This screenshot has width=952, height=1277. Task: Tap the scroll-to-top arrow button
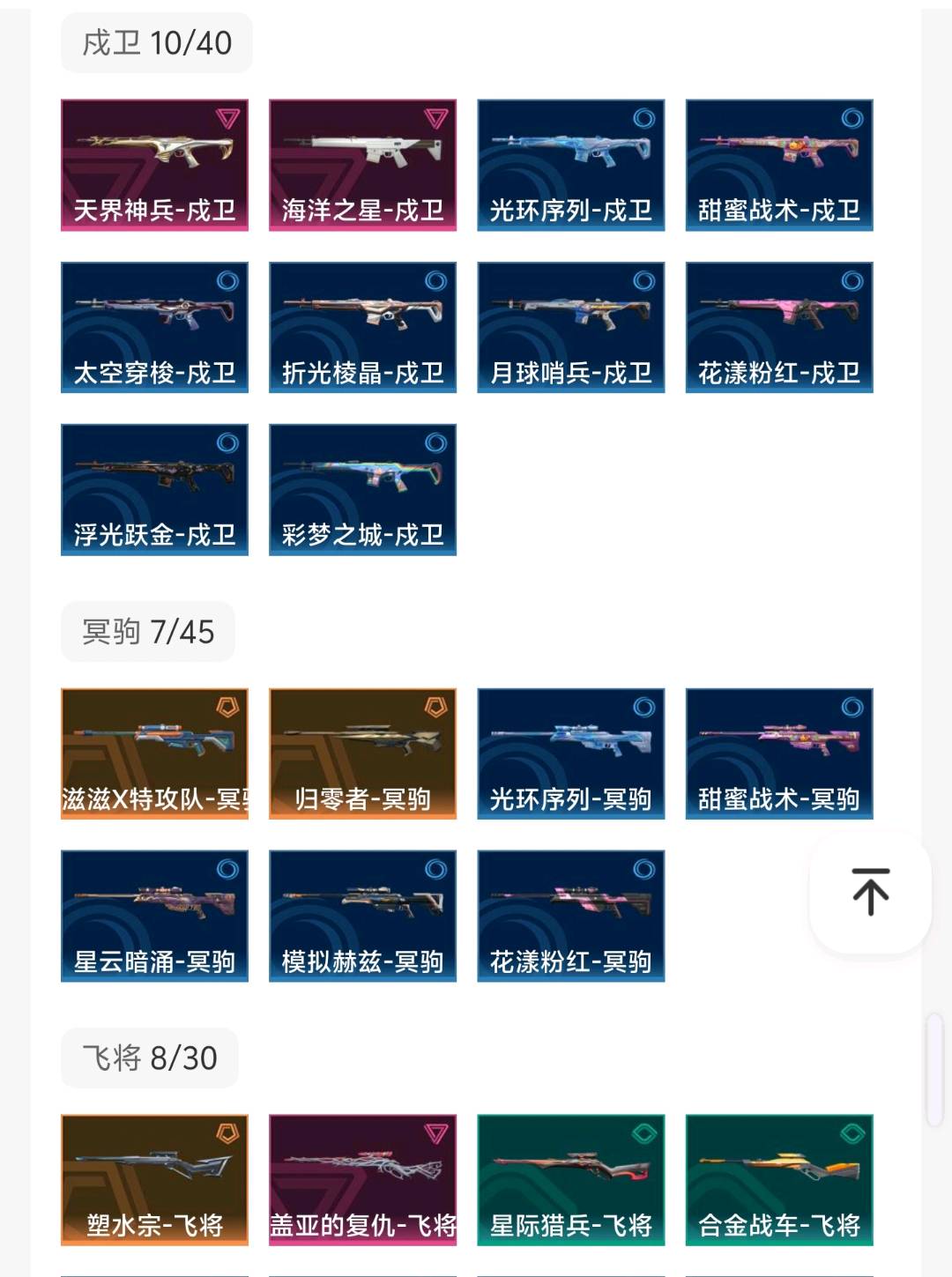[870, 891]
